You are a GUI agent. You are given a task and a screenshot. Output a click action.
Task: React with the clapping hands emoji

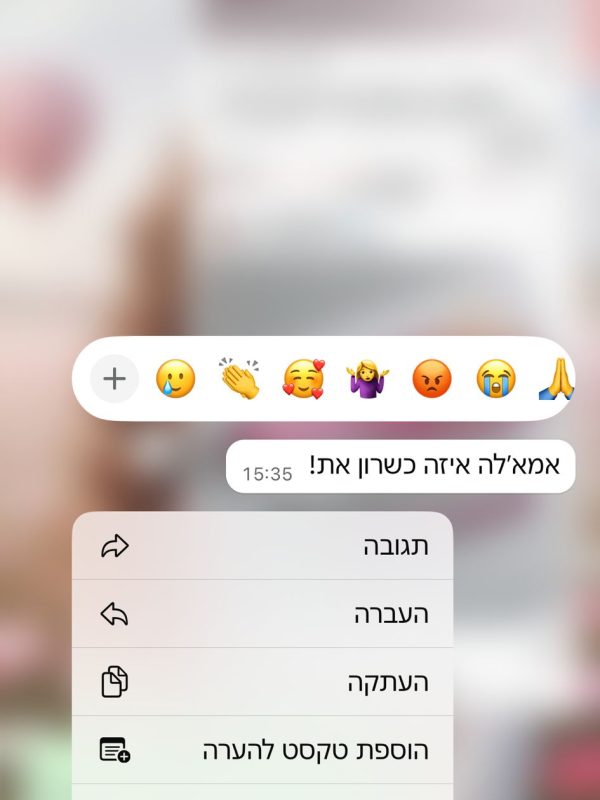[x=239, y=379]
